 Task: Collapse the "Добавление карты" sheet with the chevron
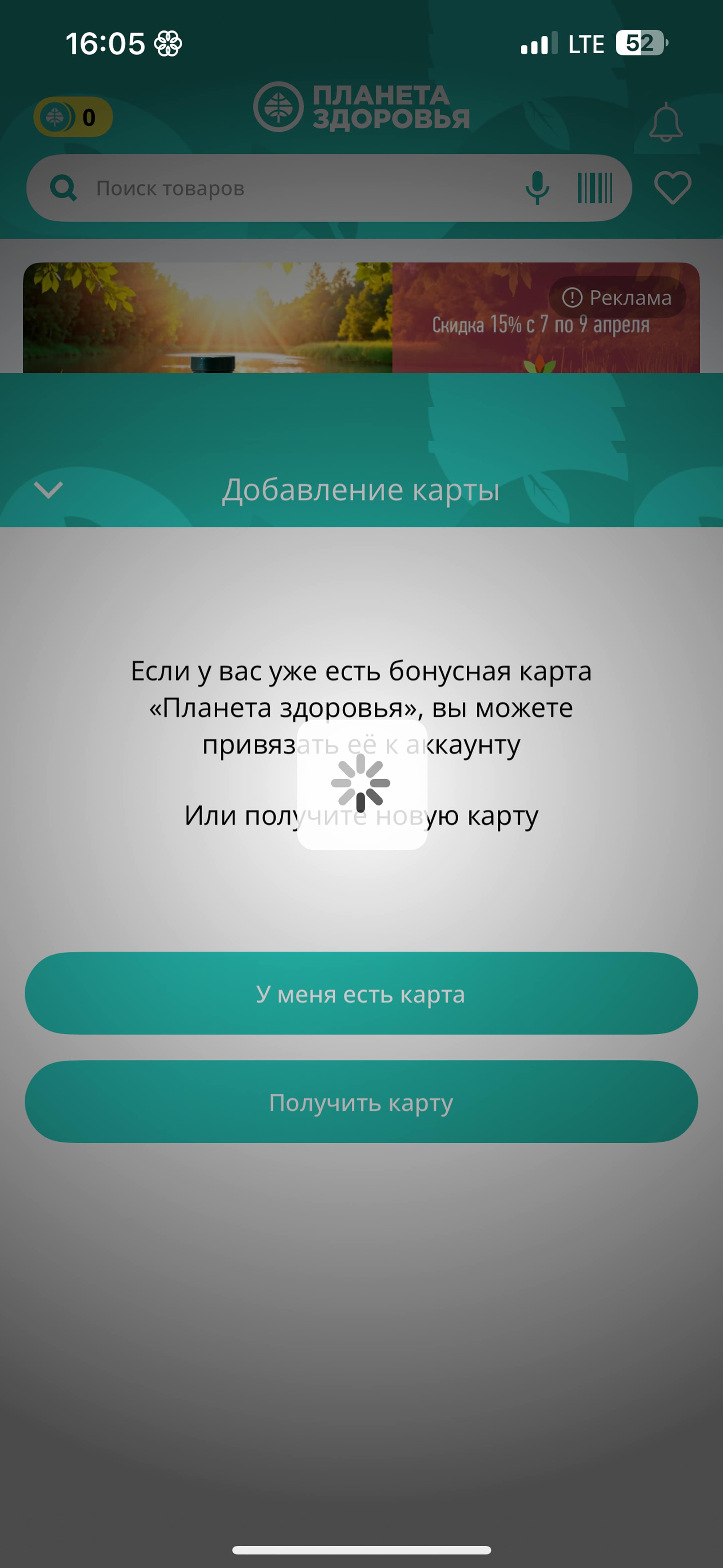[49, 489]
